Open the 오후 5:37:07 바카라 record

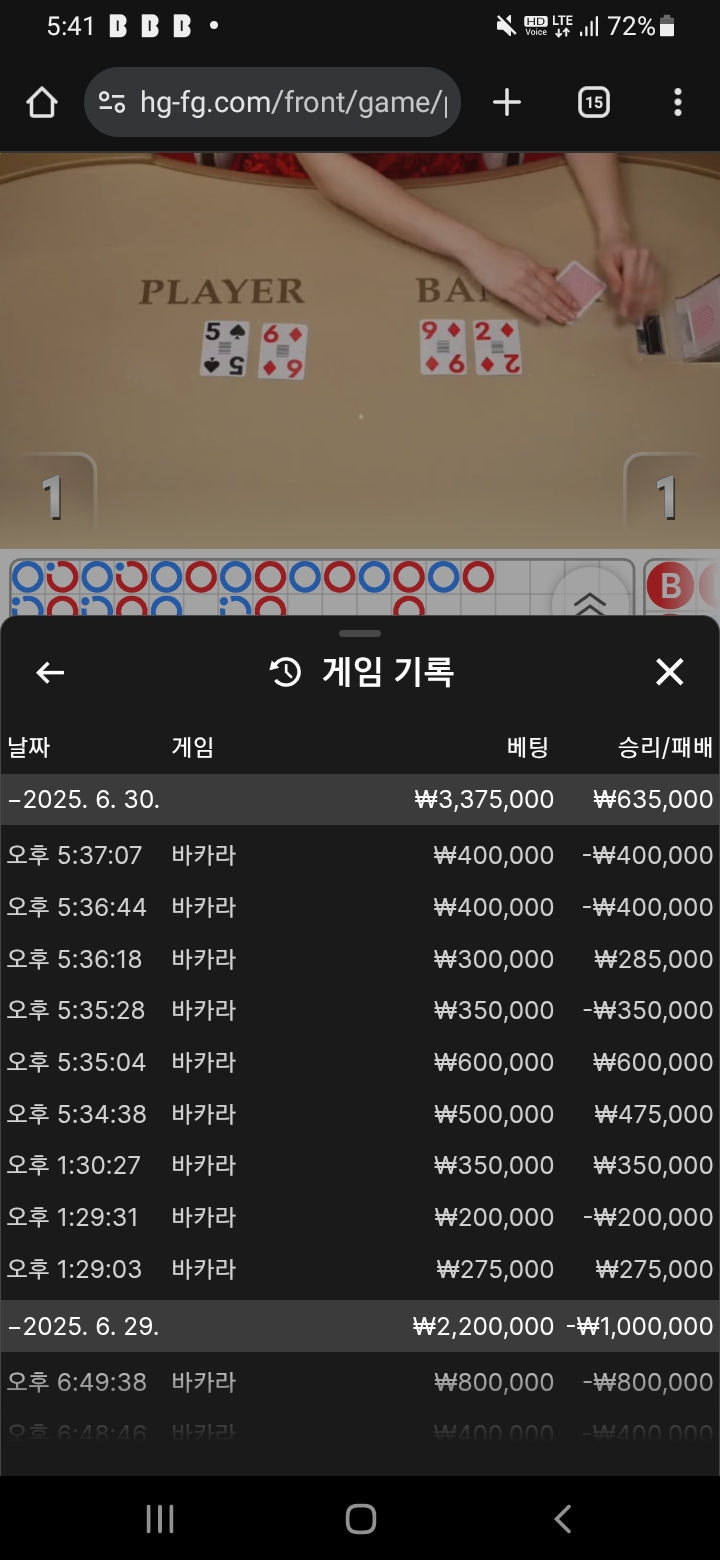(x=360, y=855)
